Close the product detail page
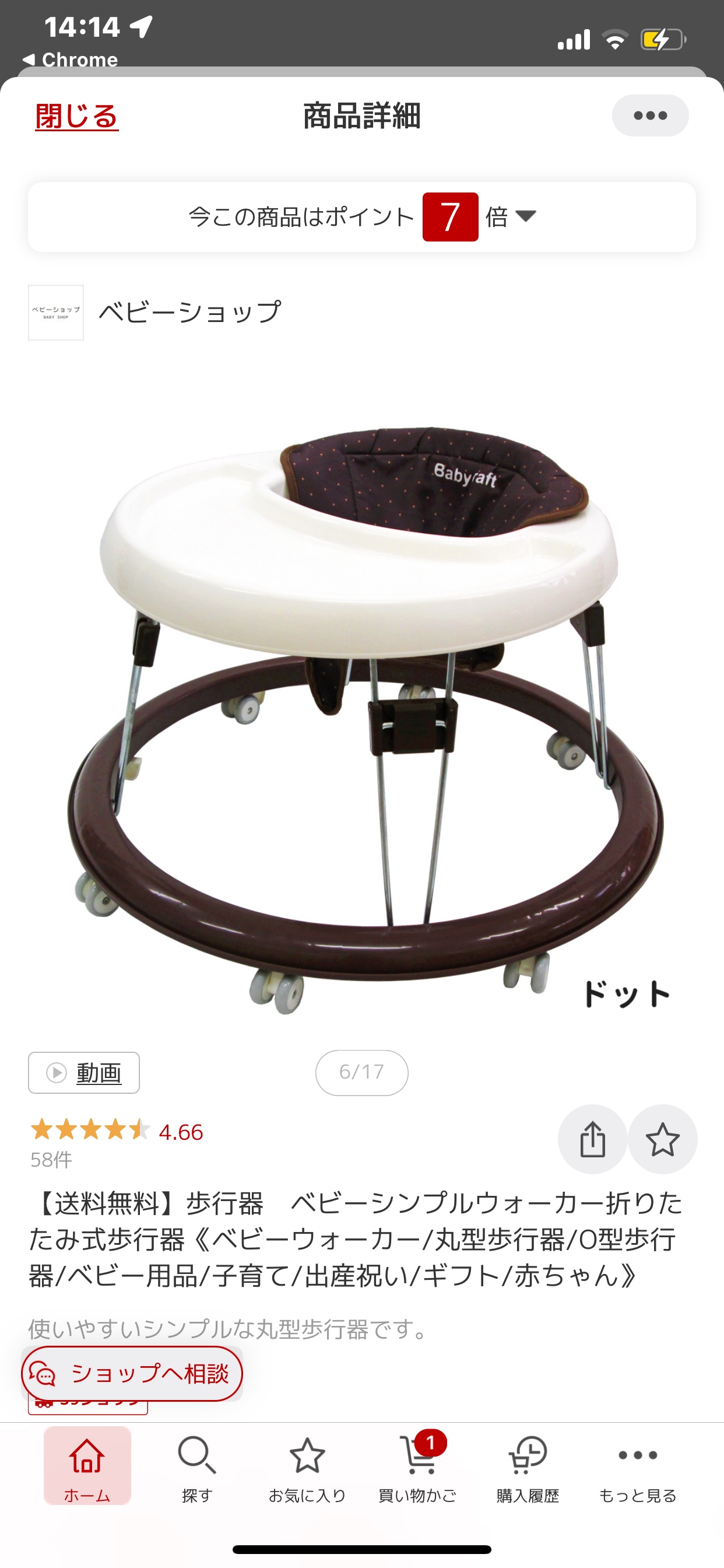Screen dimensions: 724x1568 point(77,116)
